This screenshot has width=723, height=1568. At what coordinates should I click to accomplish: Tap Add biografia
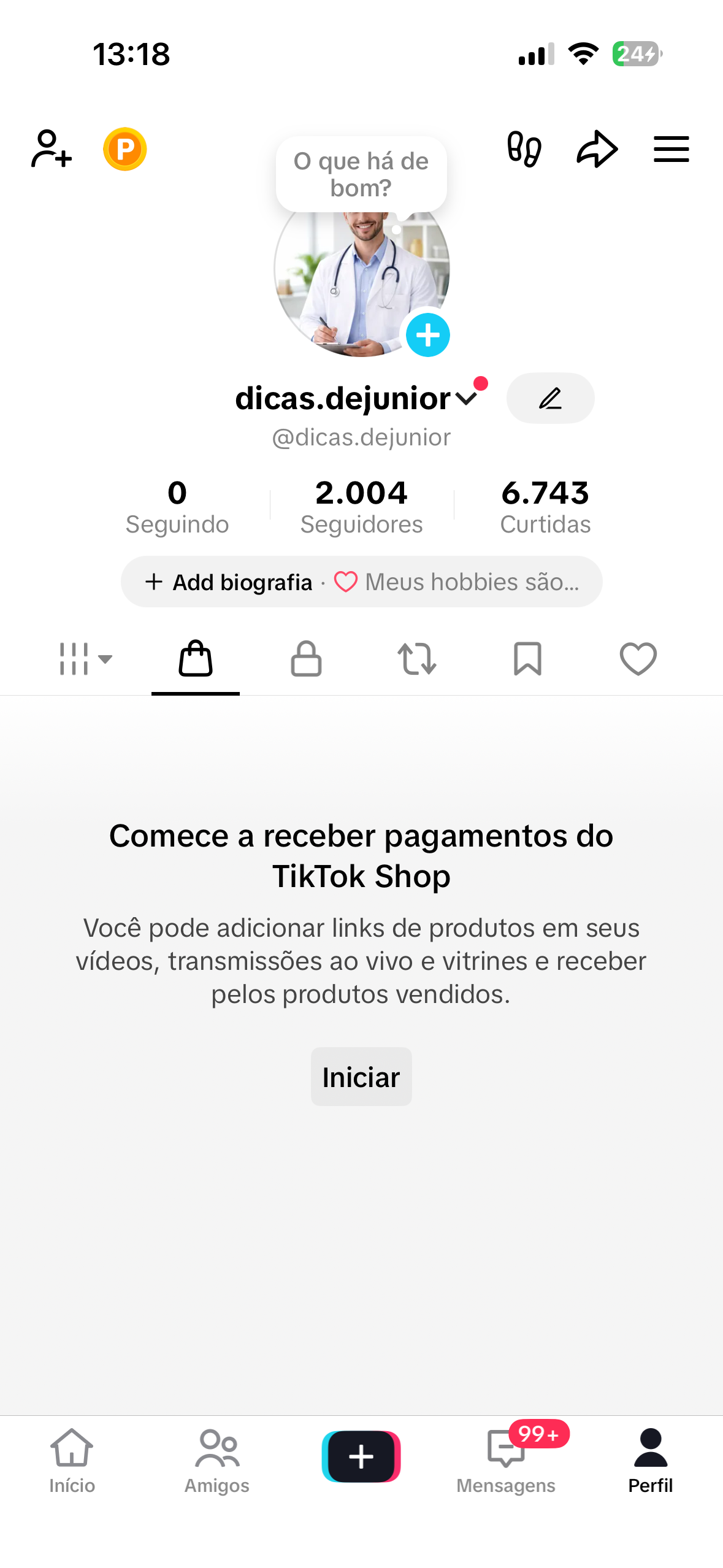[229, 582]
